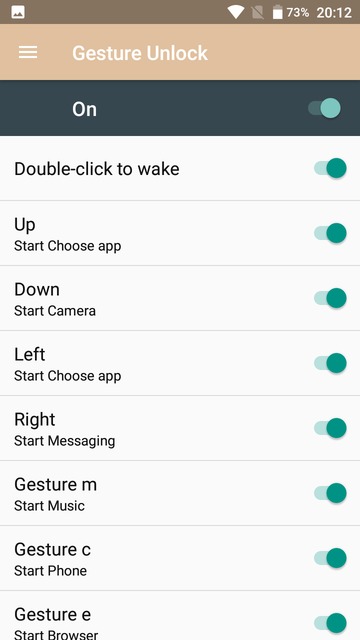
Task: Open the hamburger drawer menu
Action: (28, 52)
